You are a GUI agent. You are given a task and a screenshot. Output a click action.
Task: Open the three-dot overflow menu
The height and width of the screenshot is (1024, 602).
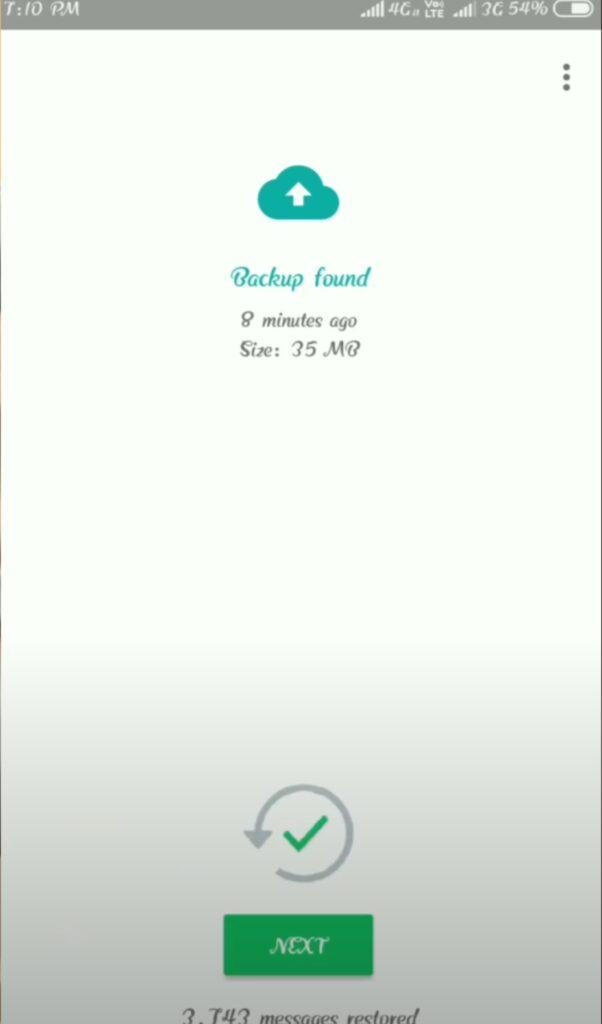tap(566, 77)
